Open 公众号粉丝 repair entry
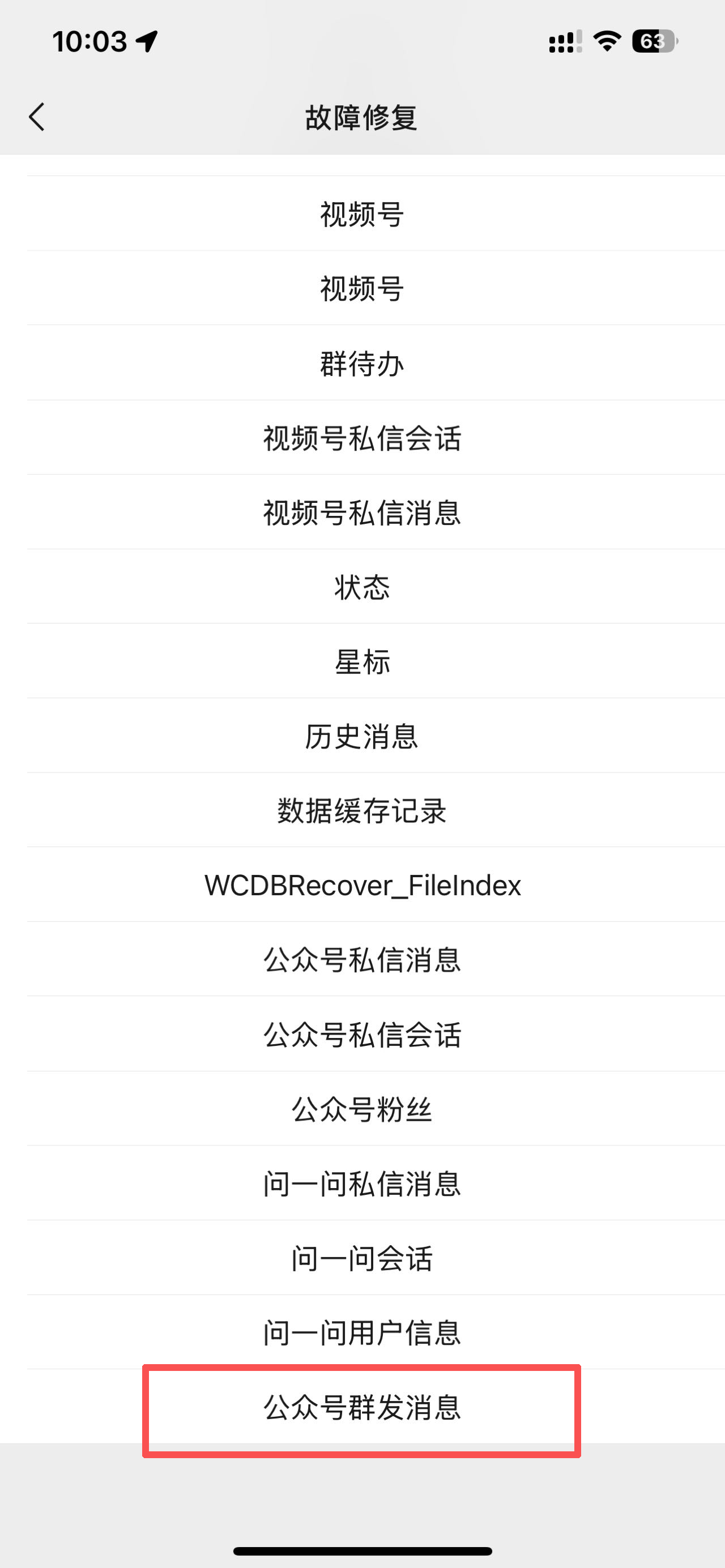The height and width of the screenshot is (1568, 725). click(x=363, y=1108)
